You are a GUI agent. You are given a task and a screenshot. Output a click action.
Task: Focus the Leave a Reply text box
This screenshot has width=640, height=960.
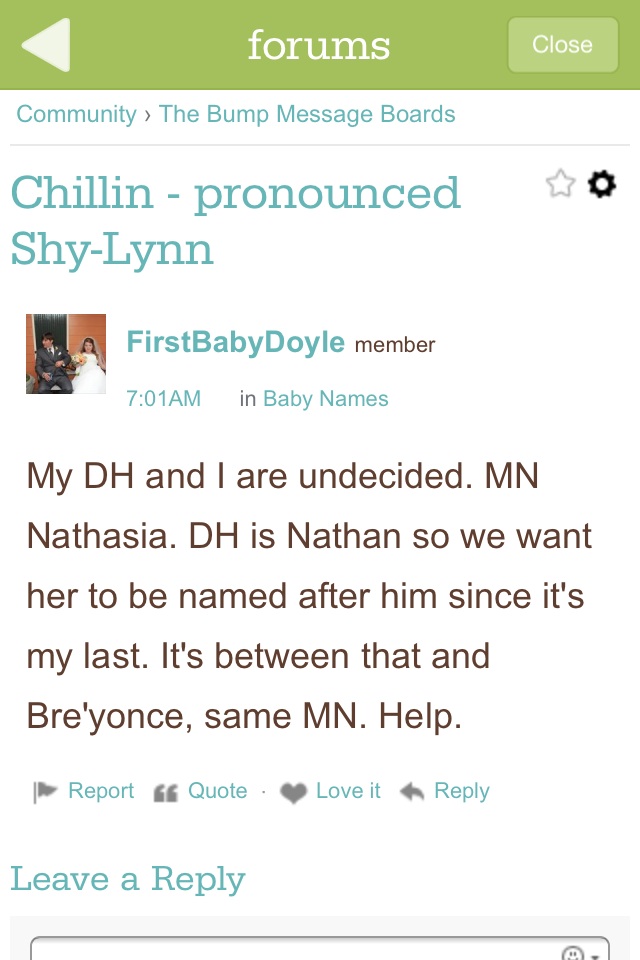click(x=290, y=950)
